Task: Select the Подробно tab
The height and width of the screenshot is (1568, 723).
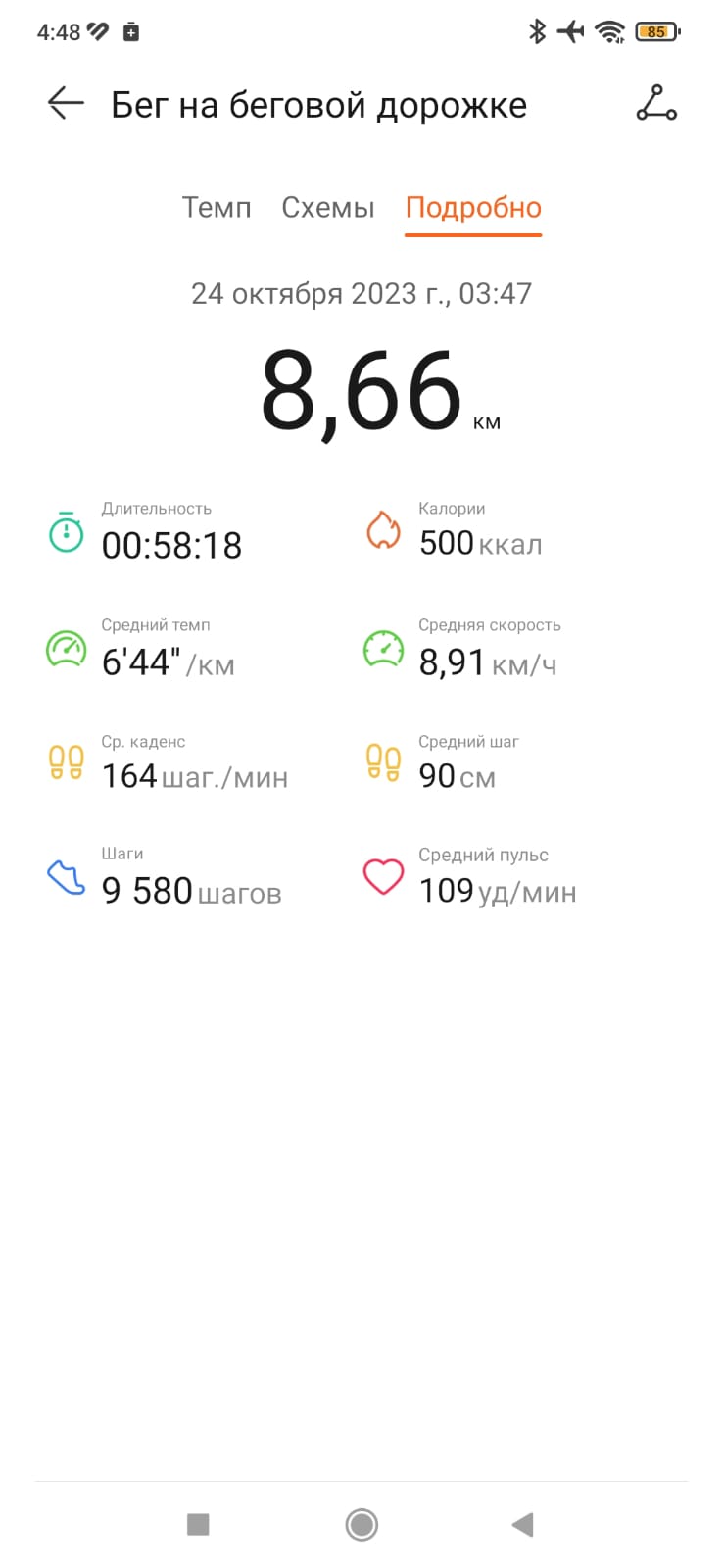Action: coord(473,208)
